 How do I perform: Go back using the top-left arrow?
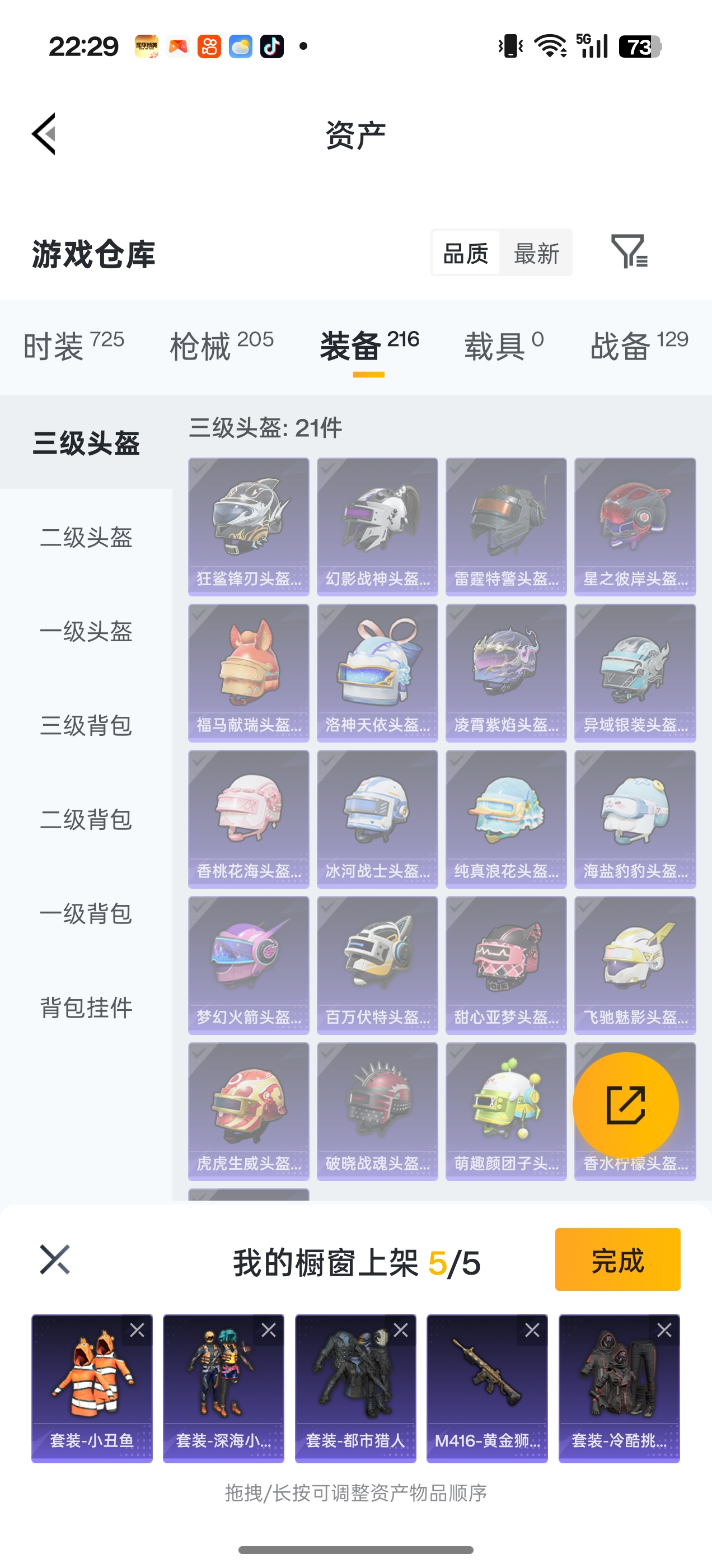(44, 134)
